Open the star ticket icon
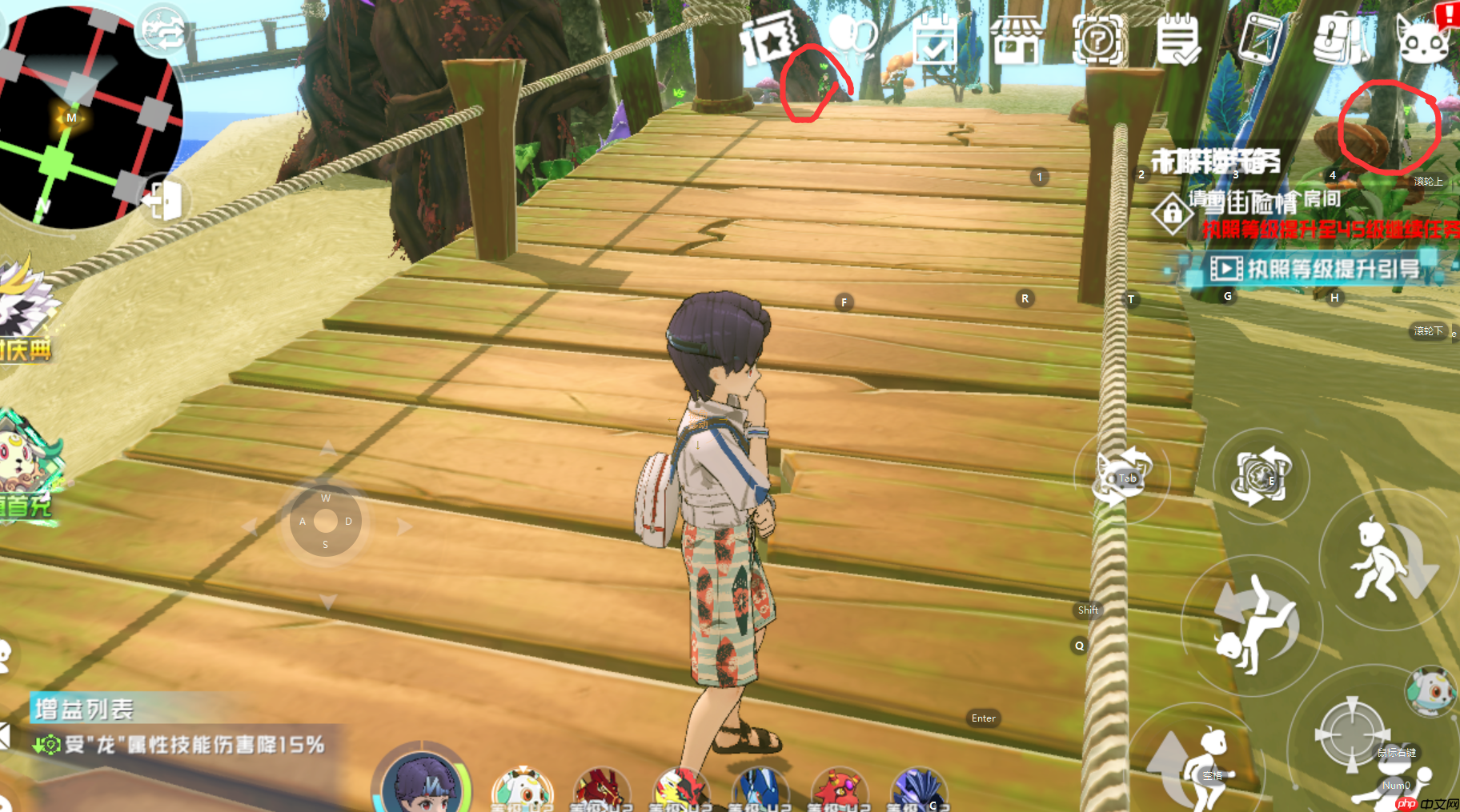Screen dimensions: 1460x812 tap(769, 38)
